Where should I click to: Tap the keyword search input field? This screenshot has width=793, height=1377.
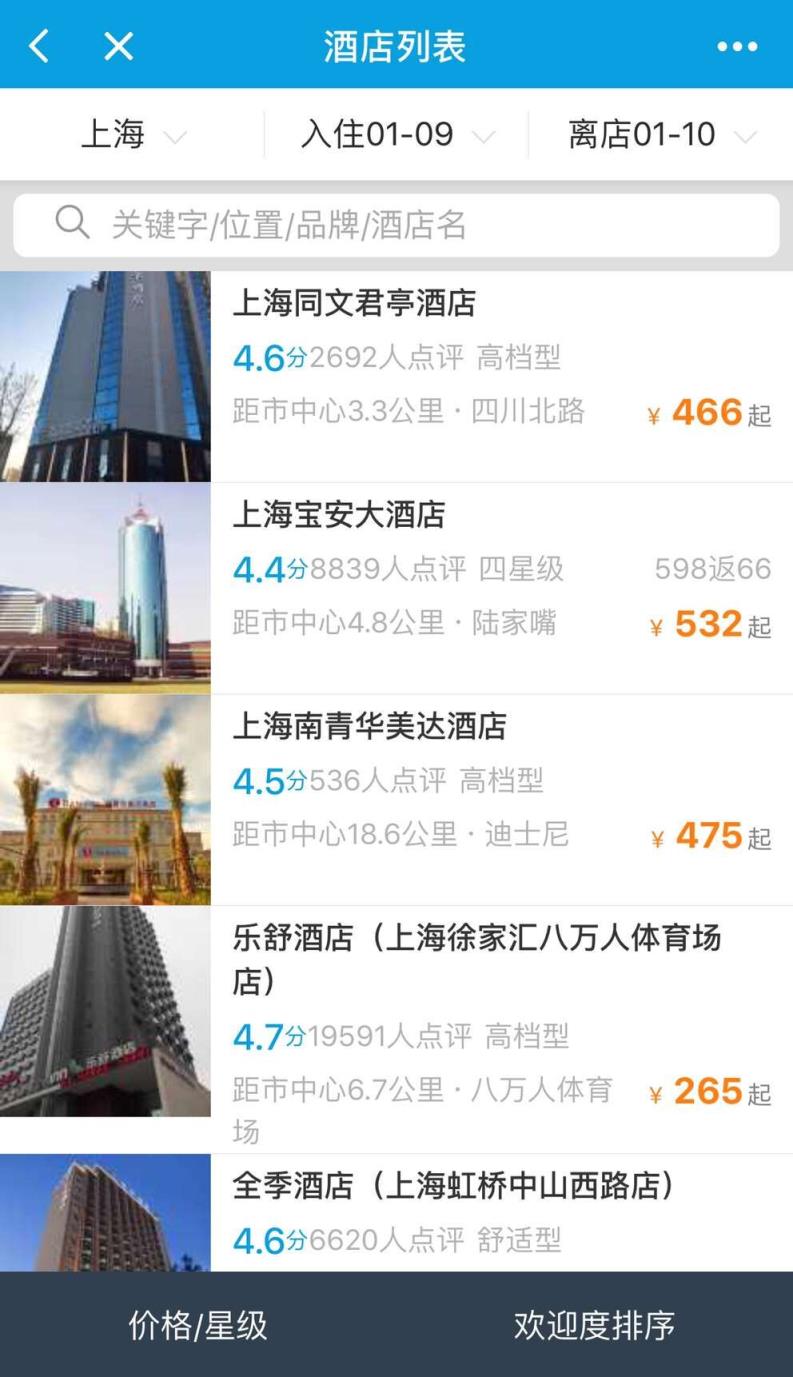click(400, 222)
